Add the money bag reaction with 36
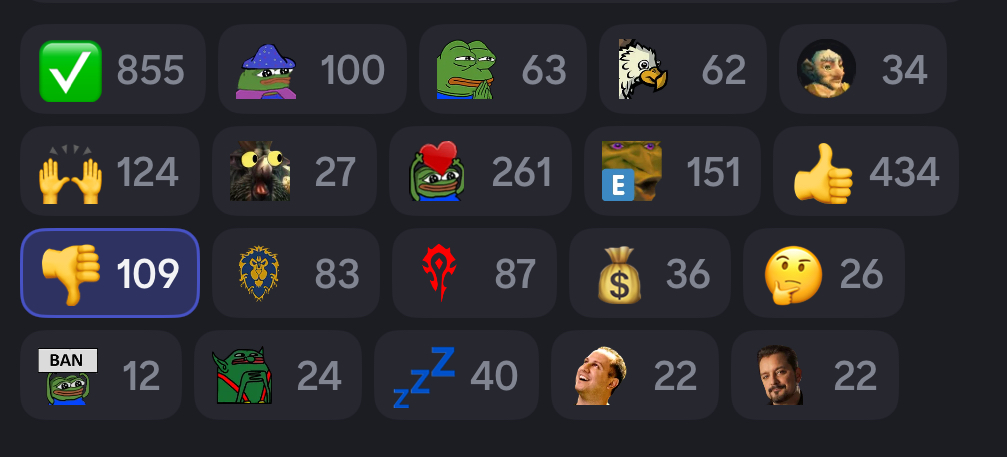 tap(654, 273)
